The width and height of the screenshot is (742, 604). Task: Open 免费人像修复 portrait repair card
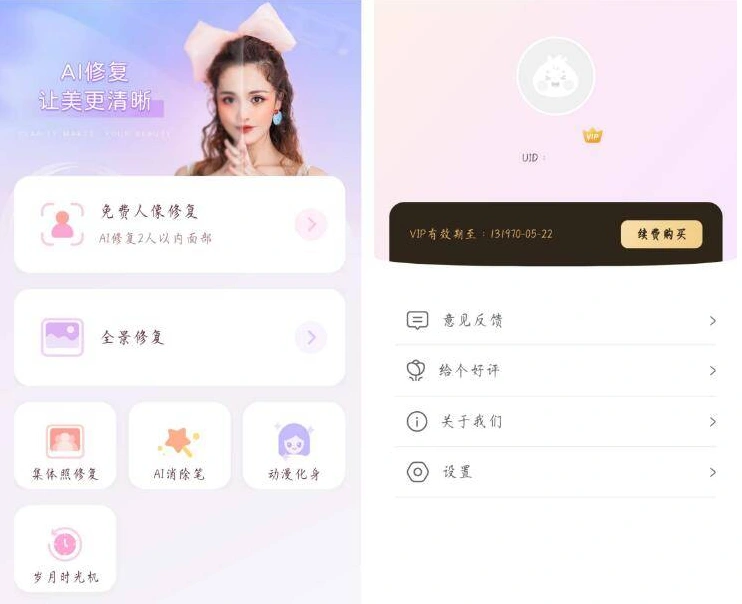coord(179,224)
